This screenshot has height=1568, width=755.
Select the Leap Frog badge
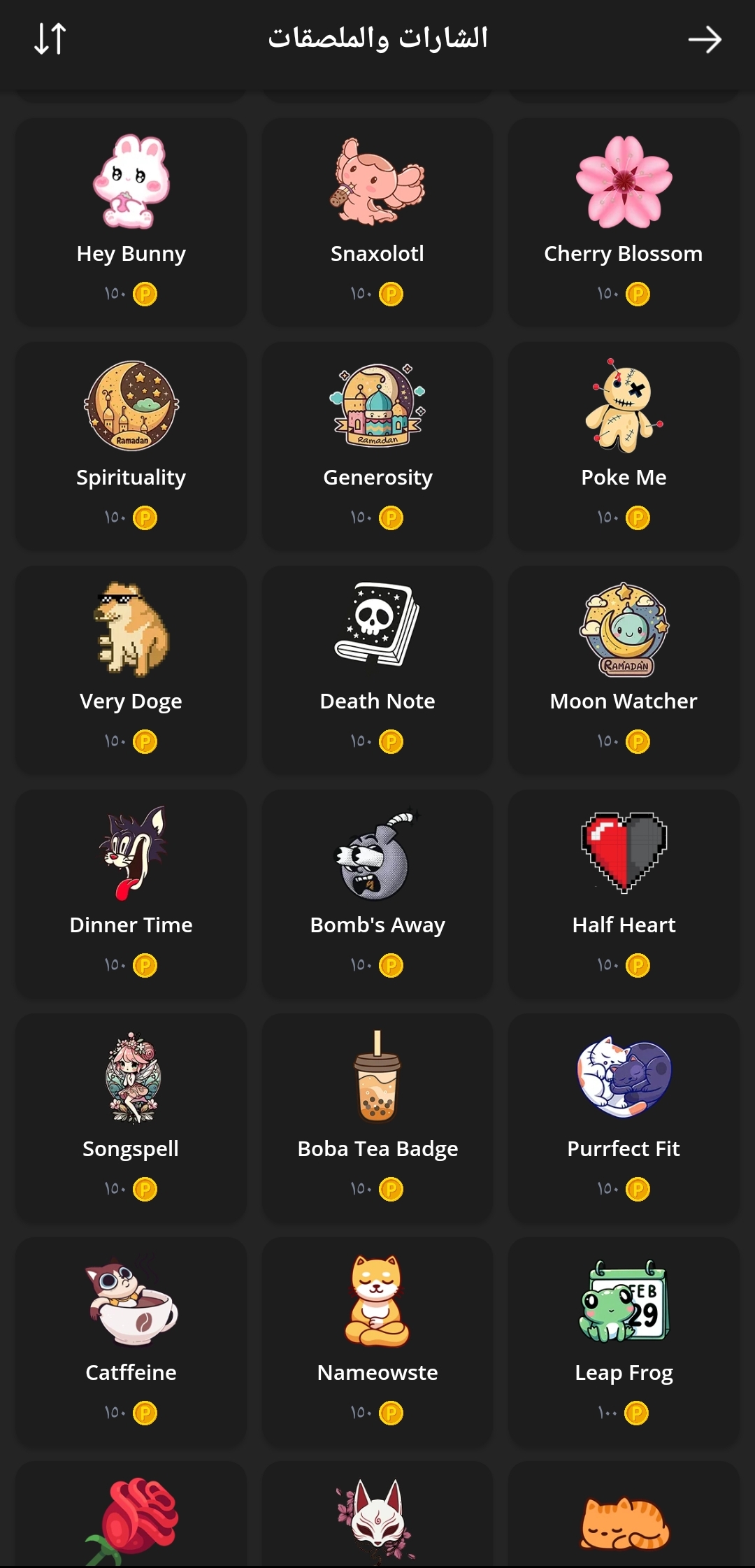click(624, 1340)
